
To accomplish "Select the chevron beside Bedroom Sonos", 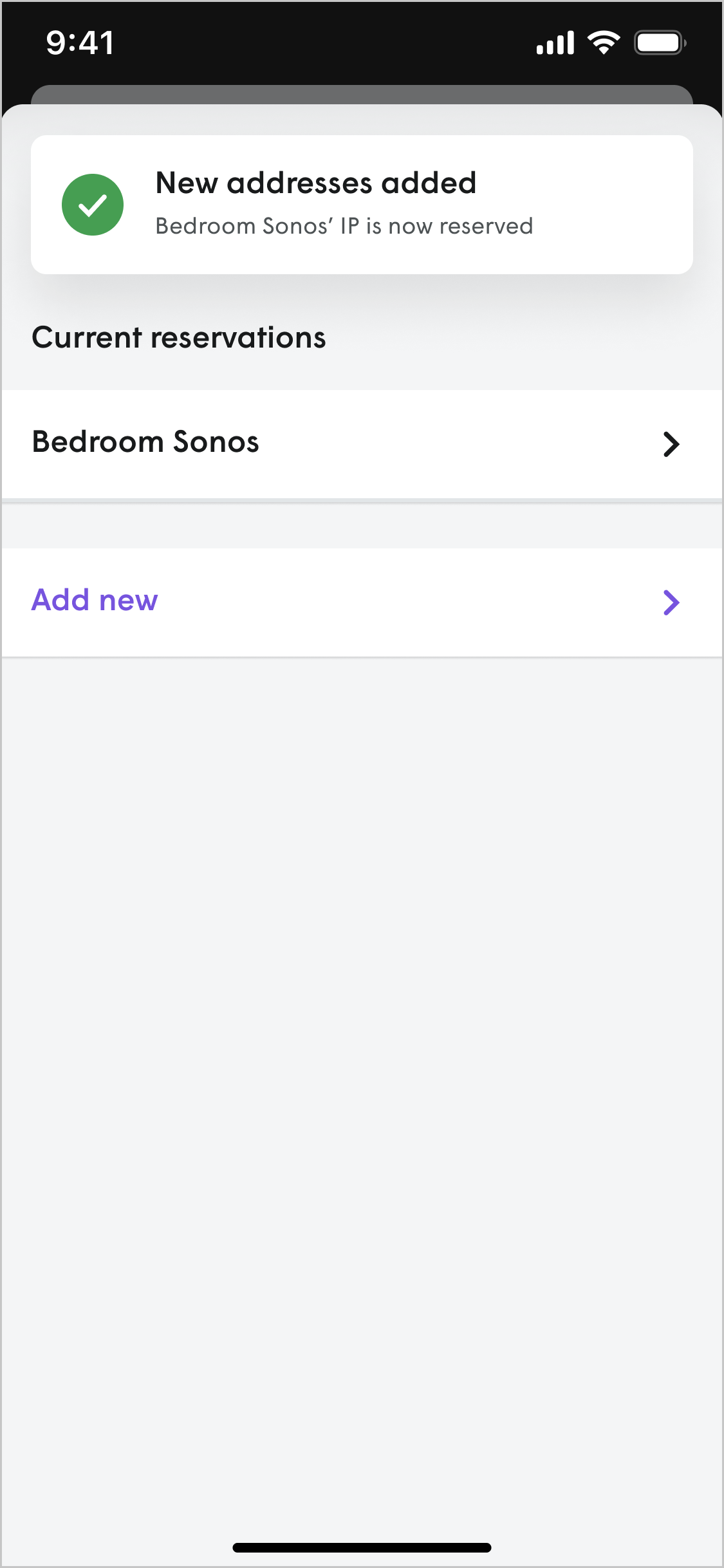I will [x=671, y=443].
